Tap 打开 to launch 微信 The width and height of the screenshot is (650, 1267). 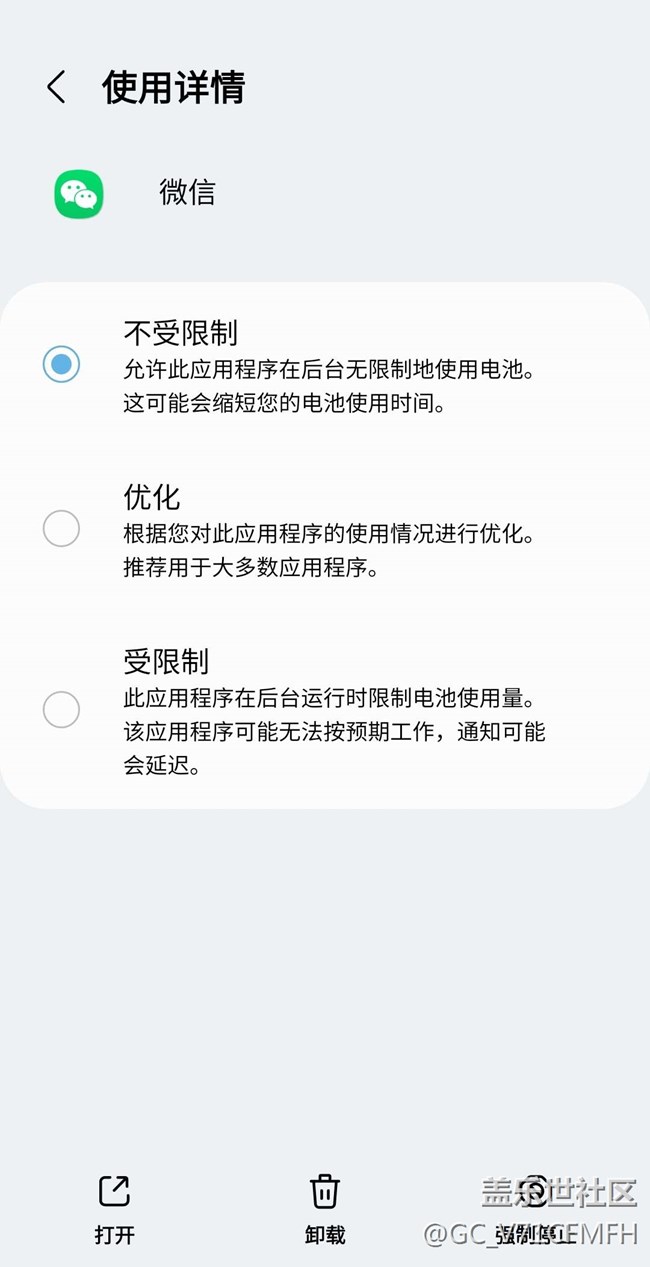[114, 1208]
